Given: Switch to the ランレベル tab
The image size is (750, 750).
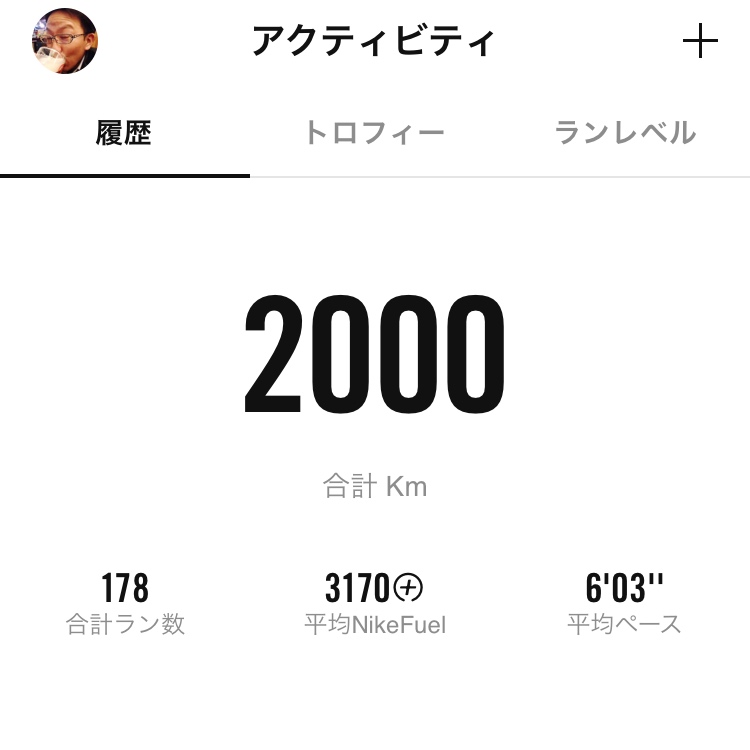Looking at the screenshot, I should [x=625, y=133].
